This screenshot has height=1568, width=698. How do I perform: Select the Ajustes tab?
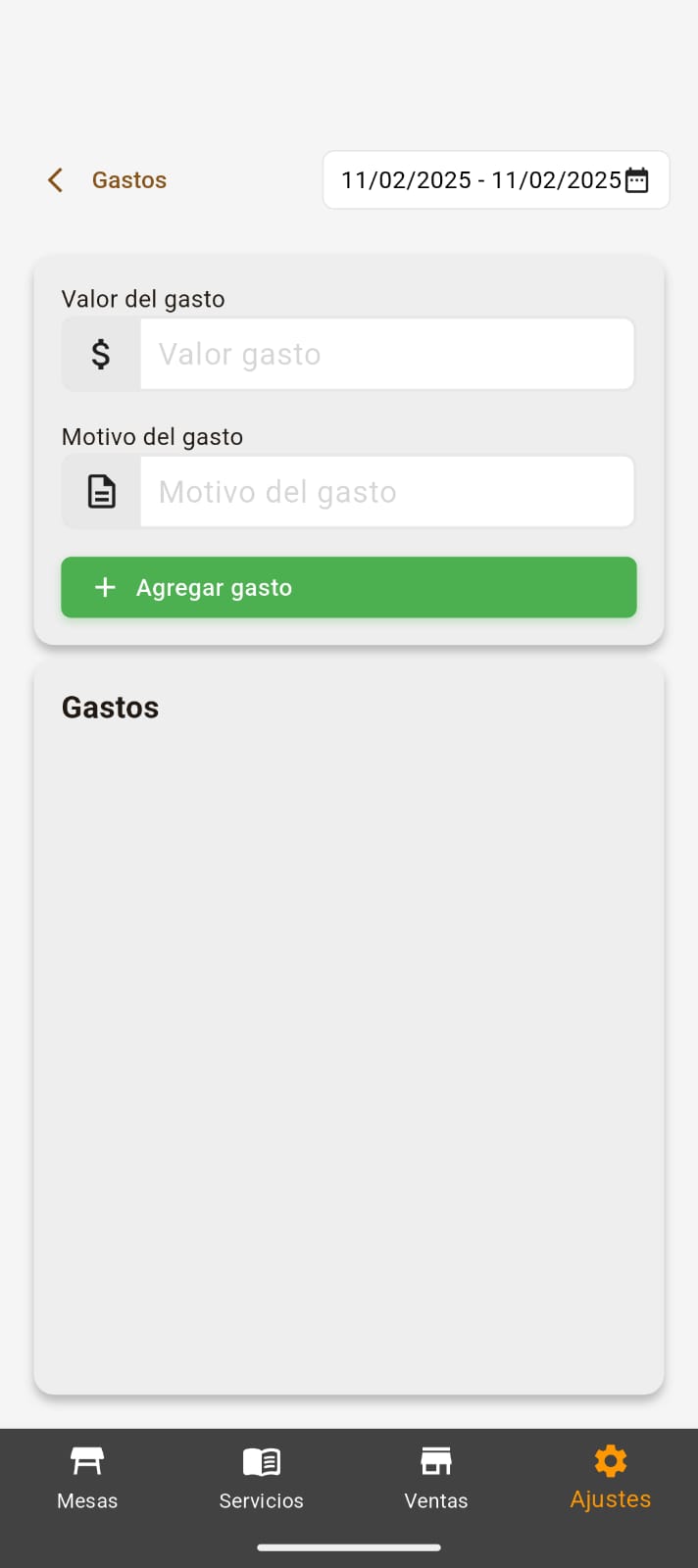point(610,1479)
